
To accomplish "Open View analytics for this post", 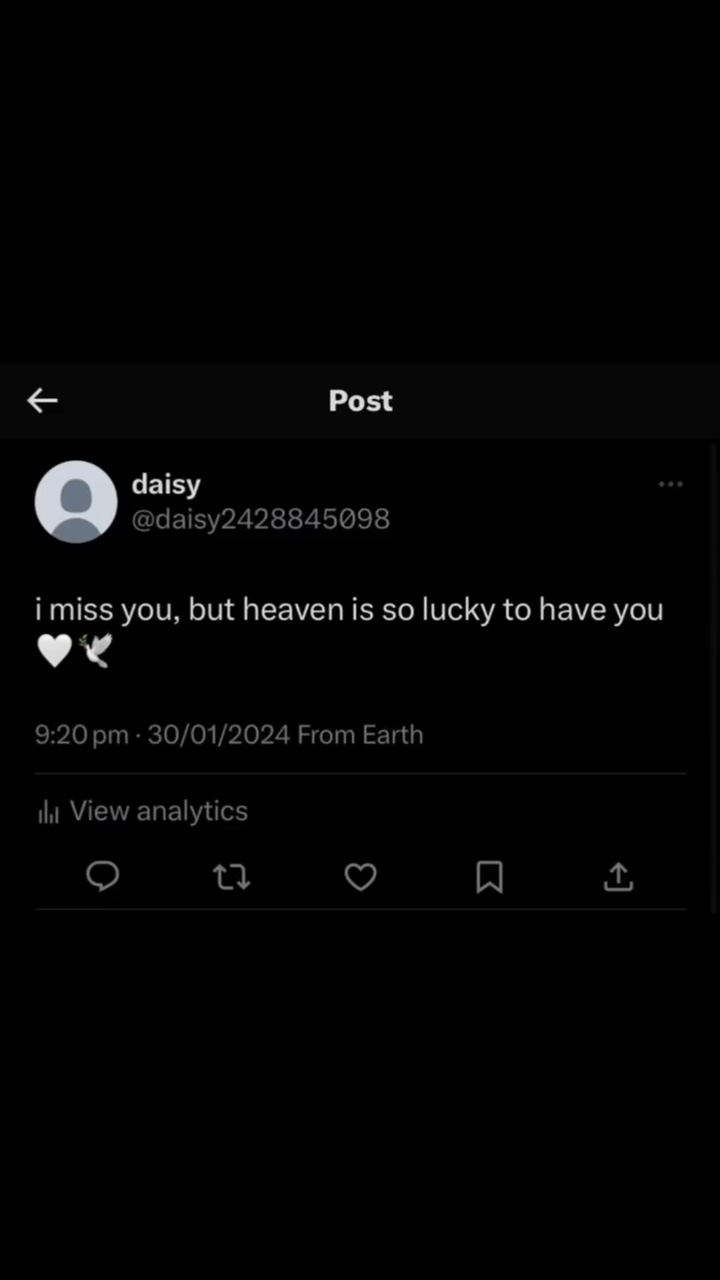I will click(143, 811).
